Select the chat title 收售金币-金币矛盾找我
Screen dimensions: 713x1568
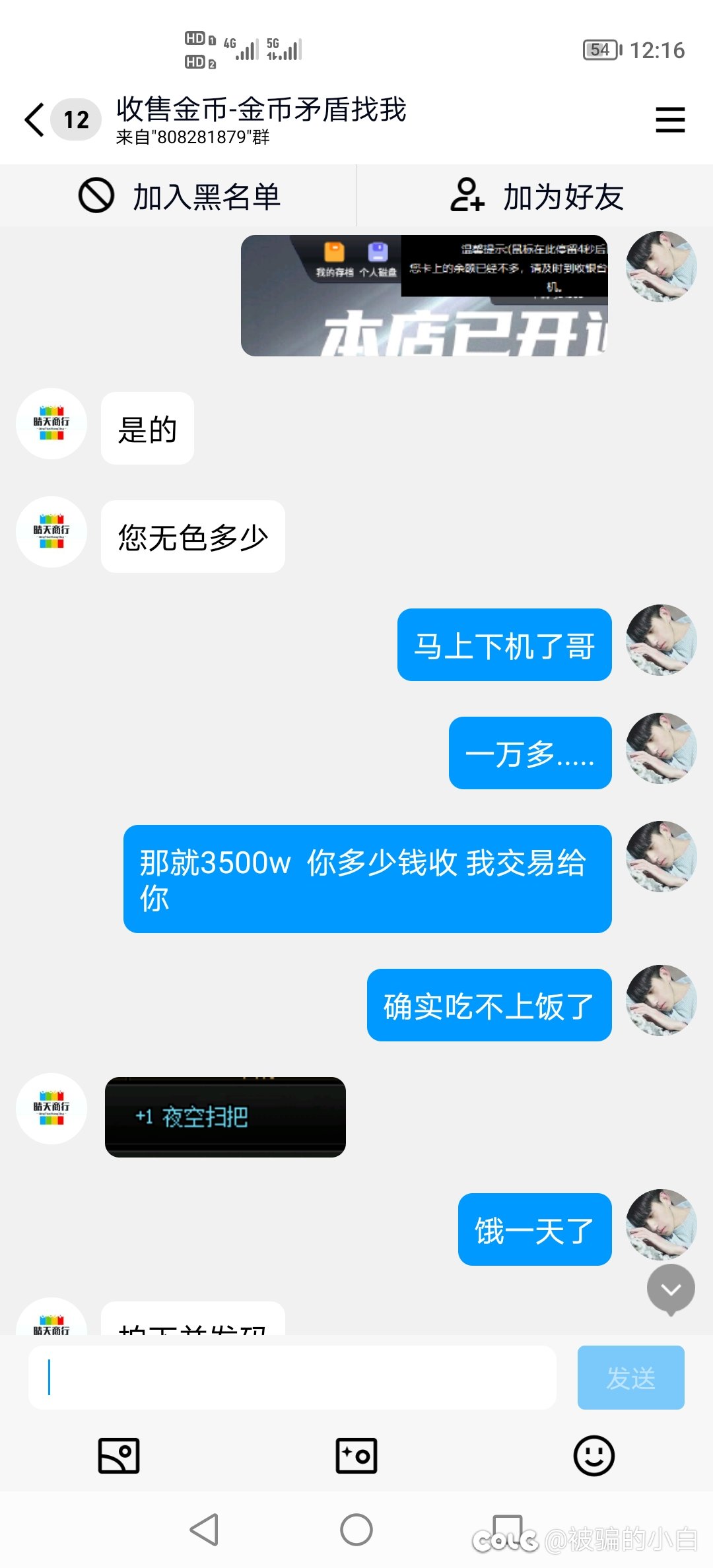tap(261, 110)
